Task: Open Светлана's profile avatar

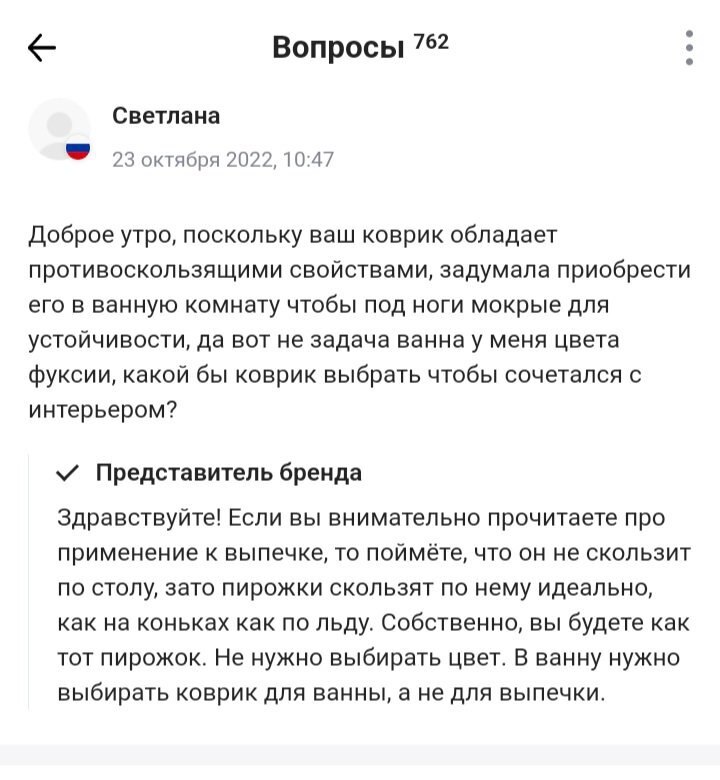Action: pyautogui.click(x=60, y=129)
